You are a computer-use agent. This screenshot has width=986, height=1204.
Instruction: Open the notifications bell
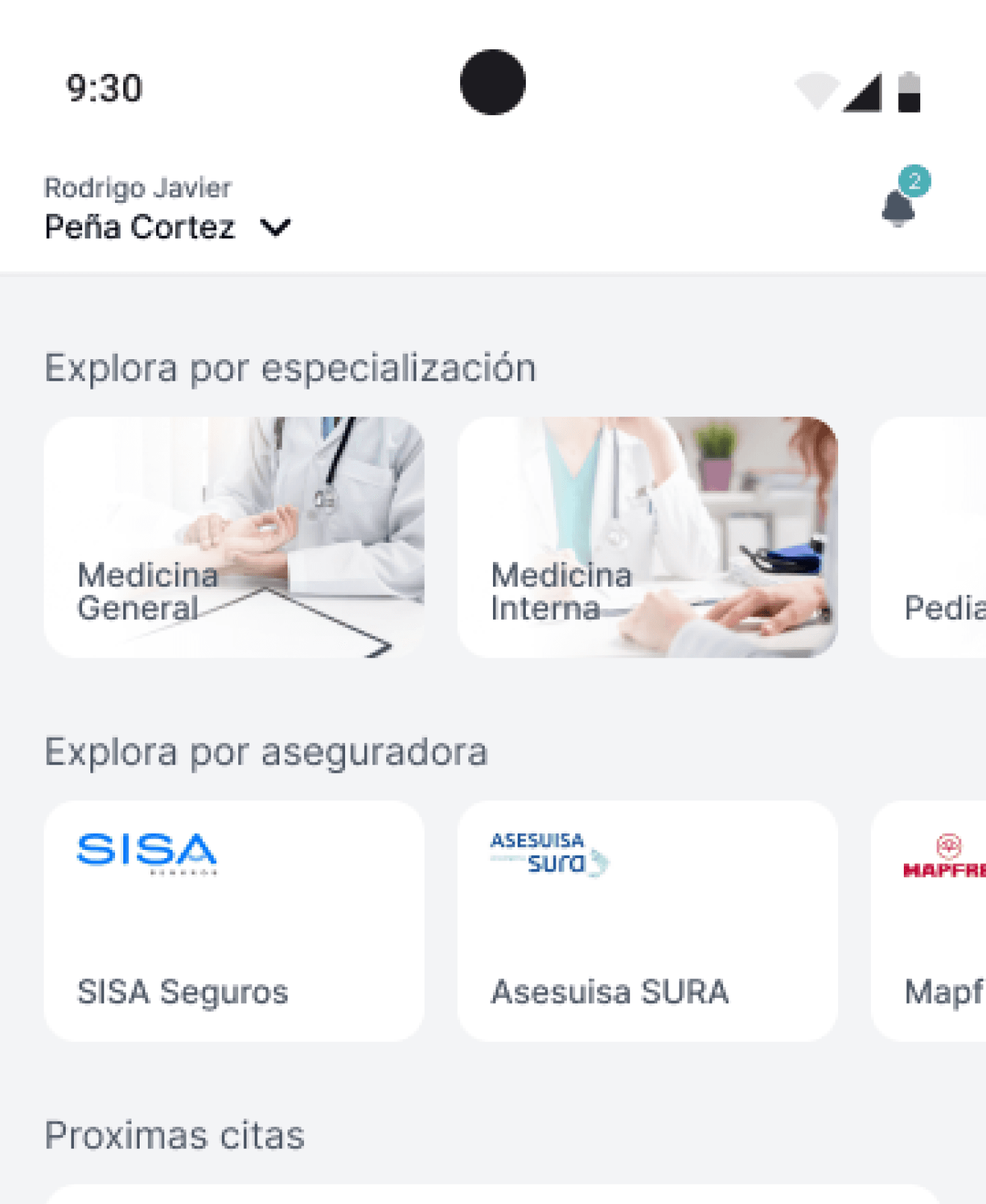tap(899, 206)
